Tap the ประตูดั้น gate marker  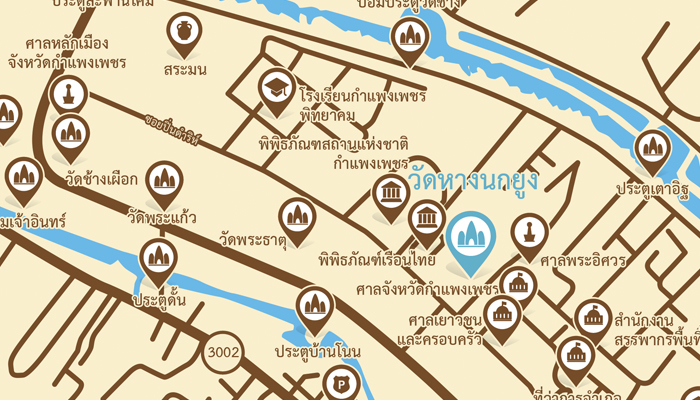tap(158, 258)
